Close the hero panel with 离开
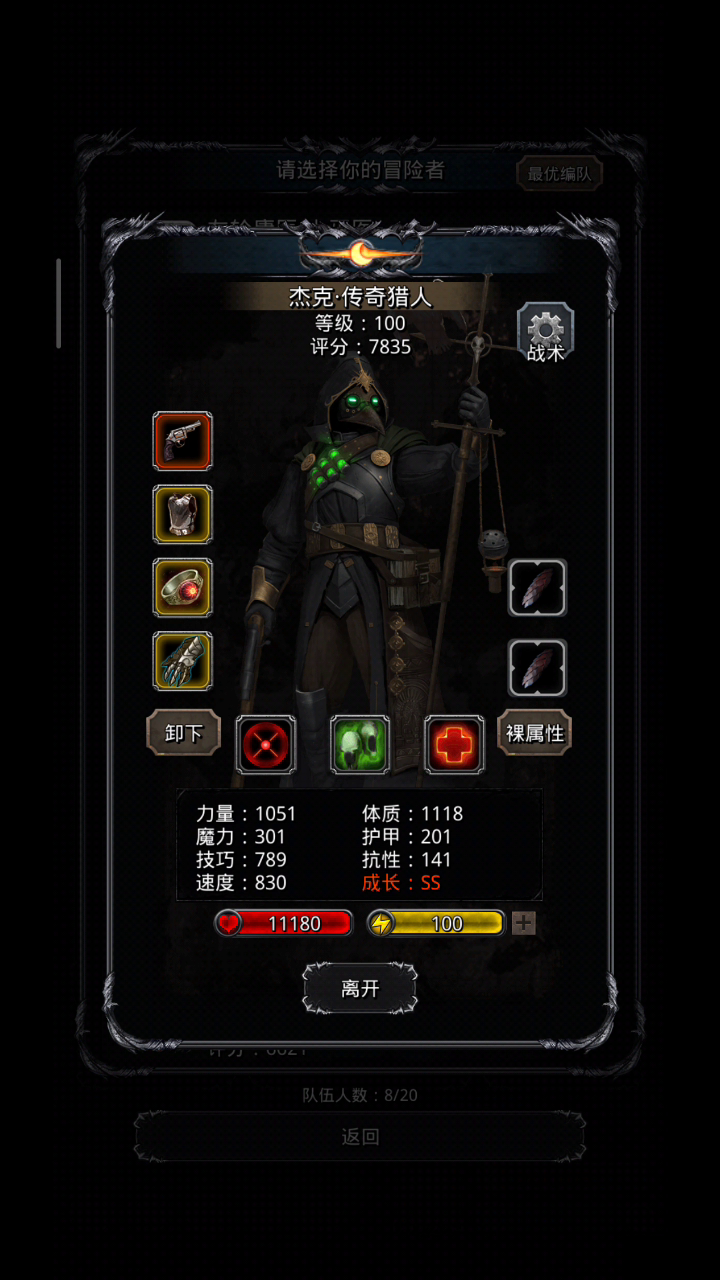This screenshot has width=720, height=1280. (360, 988)
